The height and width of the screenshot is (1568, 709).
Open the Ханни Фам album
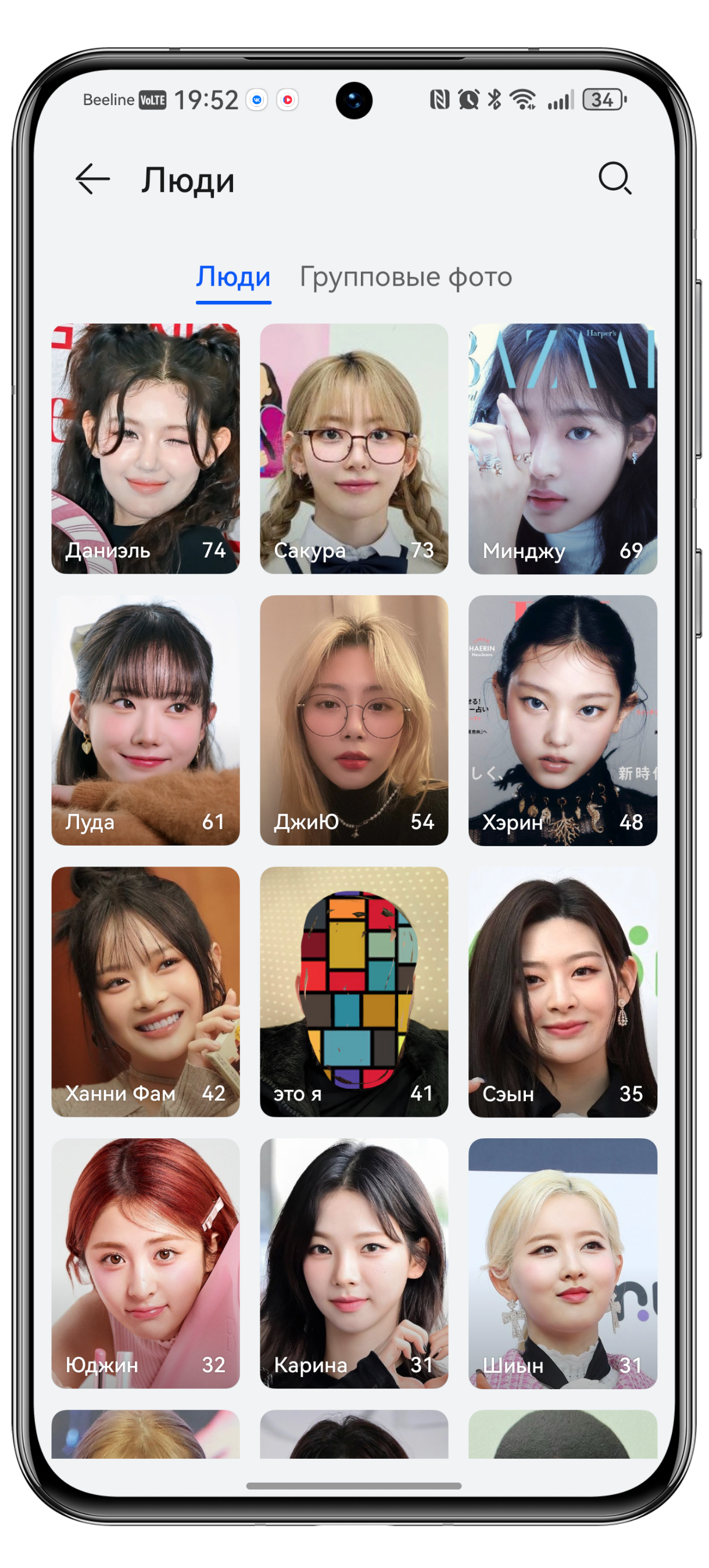[x=145, y=991]
